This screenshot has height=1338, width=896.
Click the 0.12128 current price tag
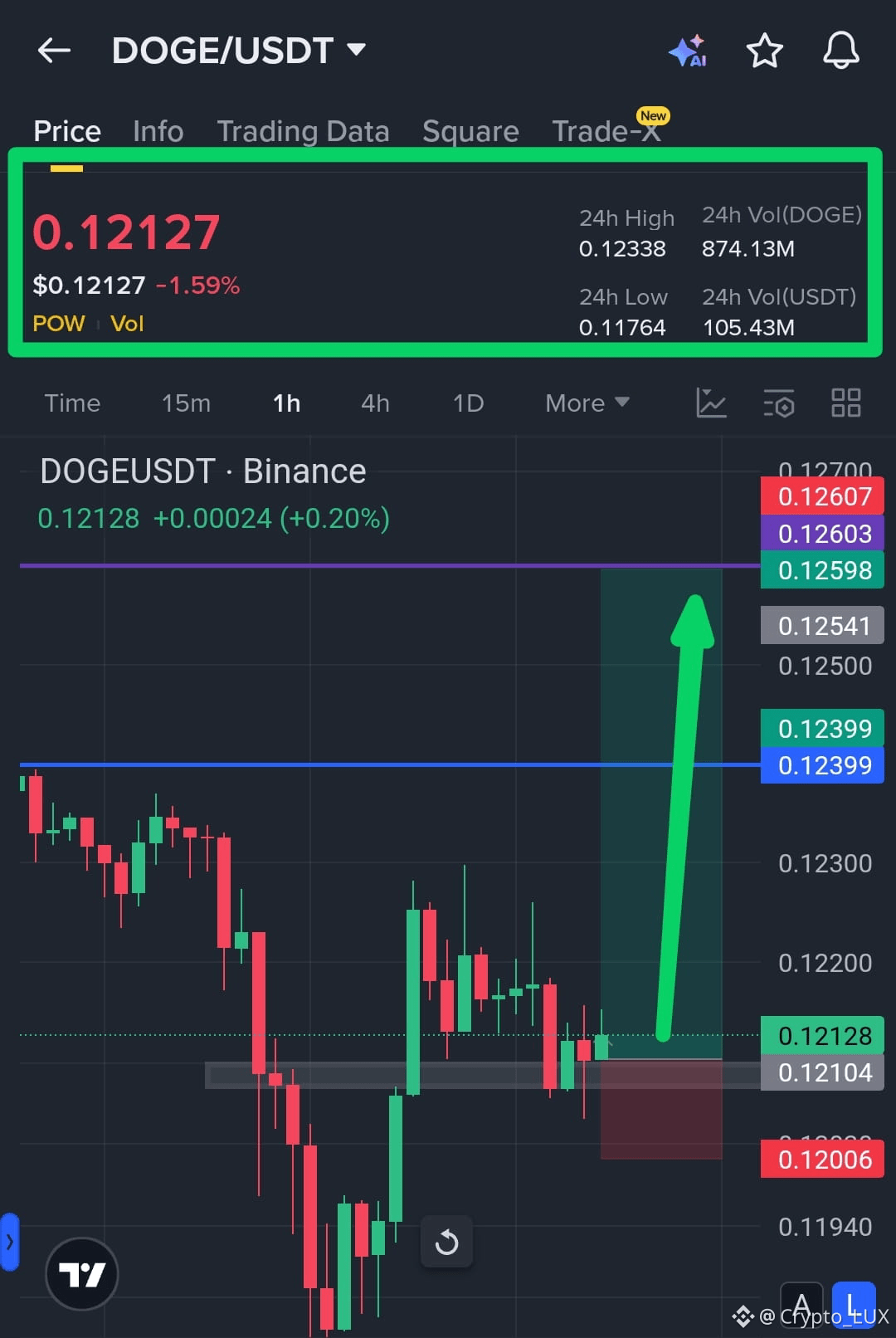pyautogui.click(x=821, y=1035)
